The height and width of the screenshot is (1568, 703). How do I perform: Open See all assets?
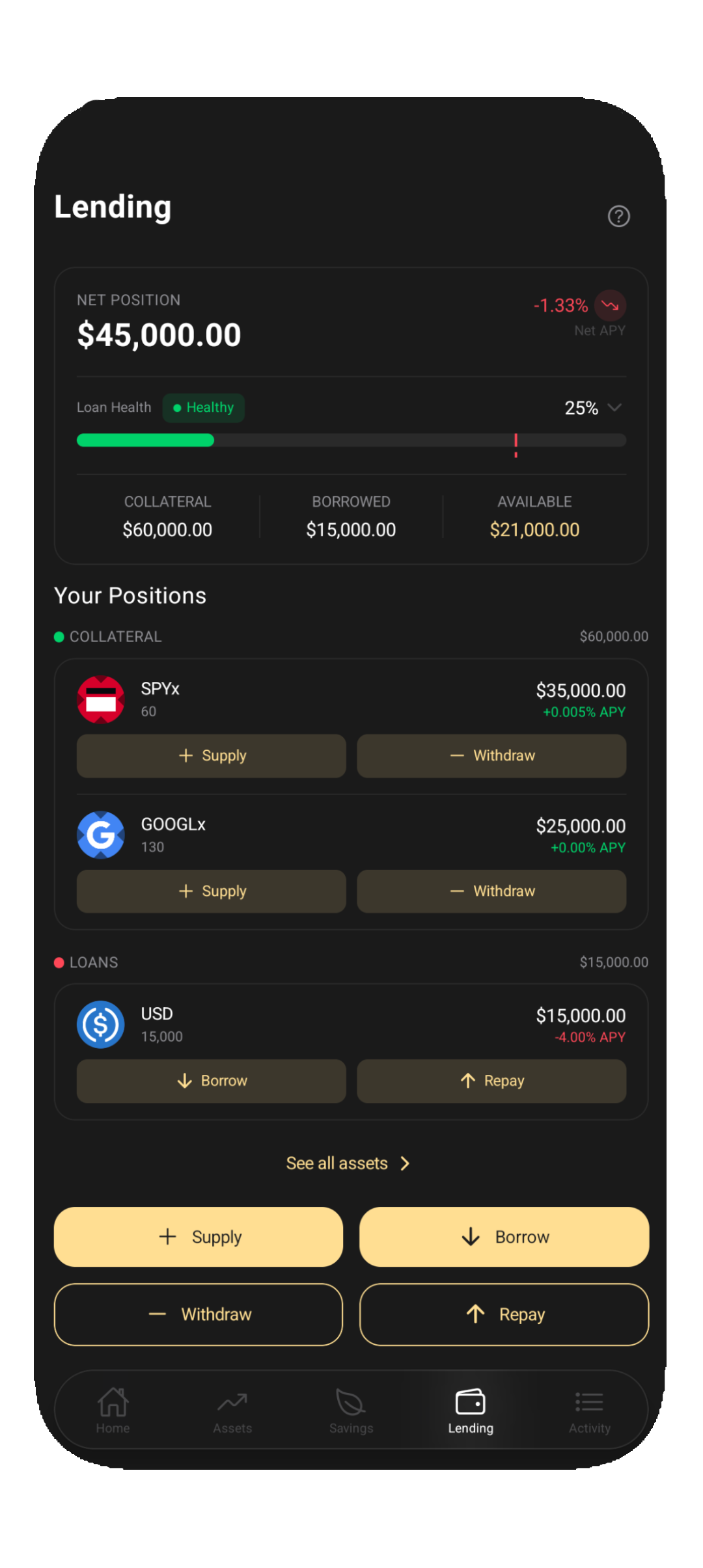pos(350,1163)
